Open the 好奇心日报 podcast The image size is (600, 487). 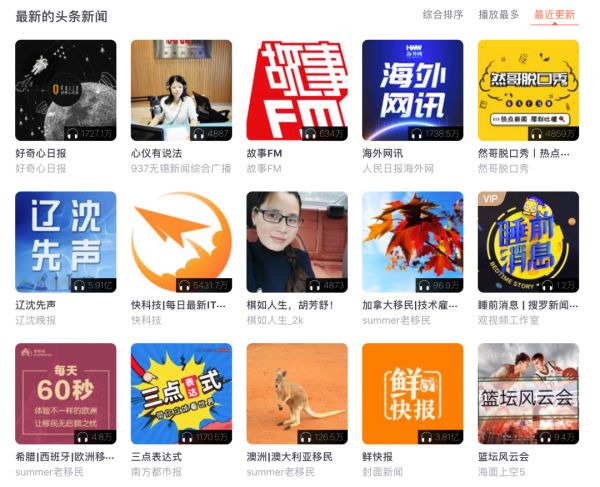65,90
